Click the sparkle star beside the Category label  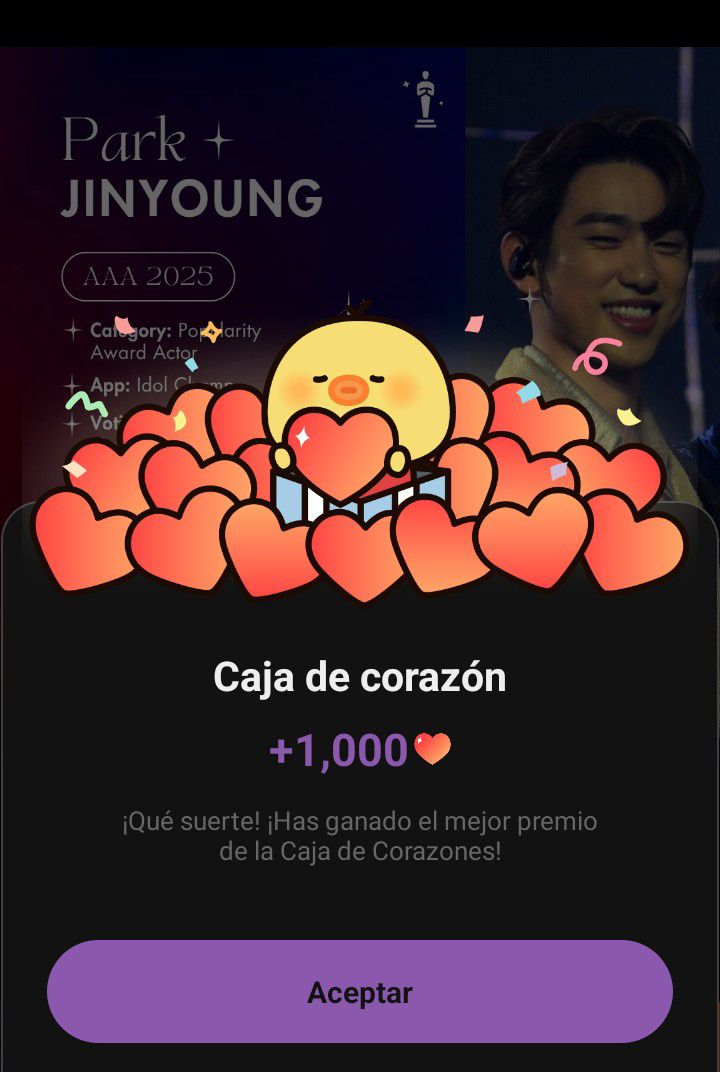73,328
